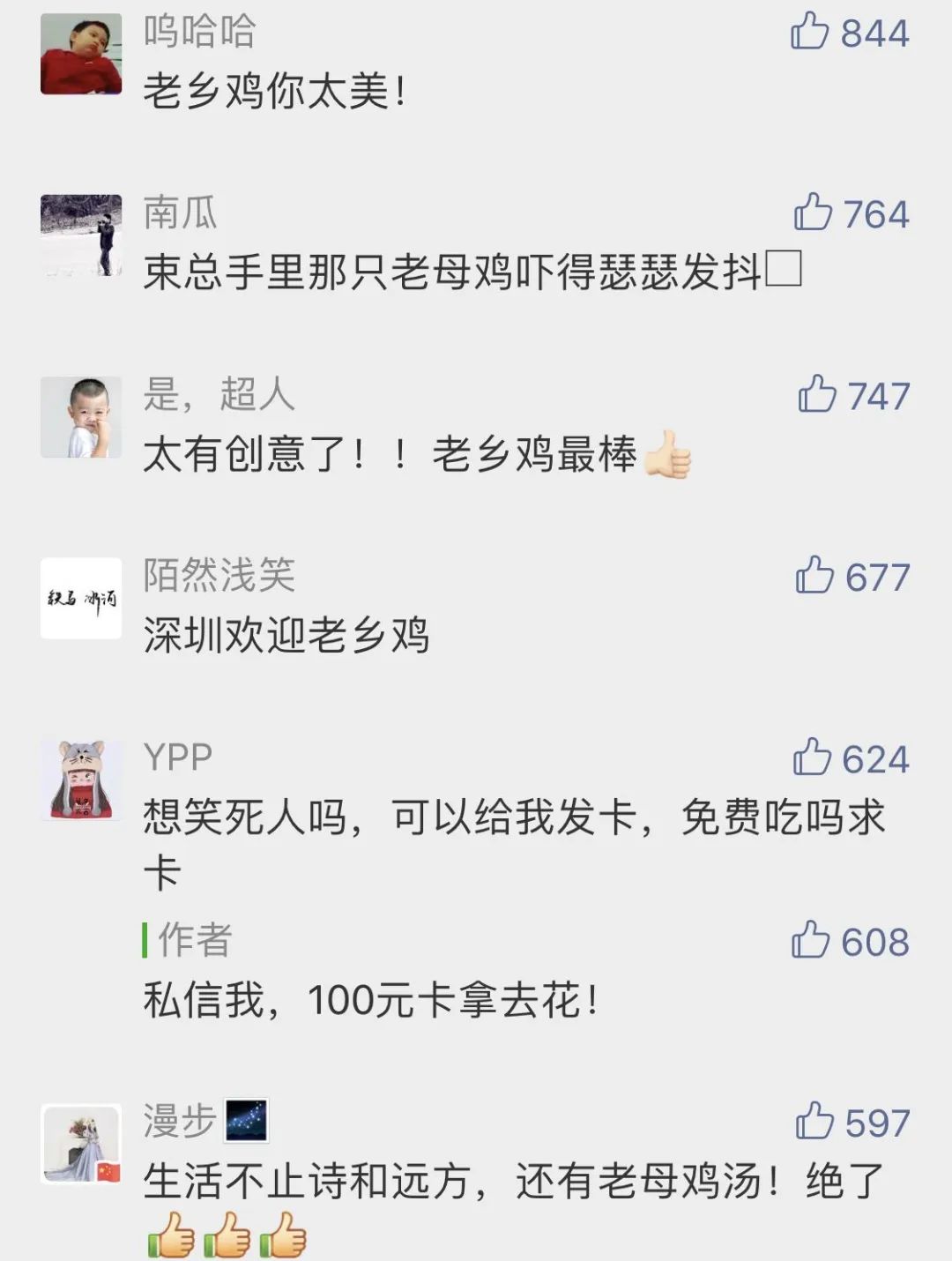
Task: Like 陌然浅笑's comment about 深圳
Action: click(814, 576)
